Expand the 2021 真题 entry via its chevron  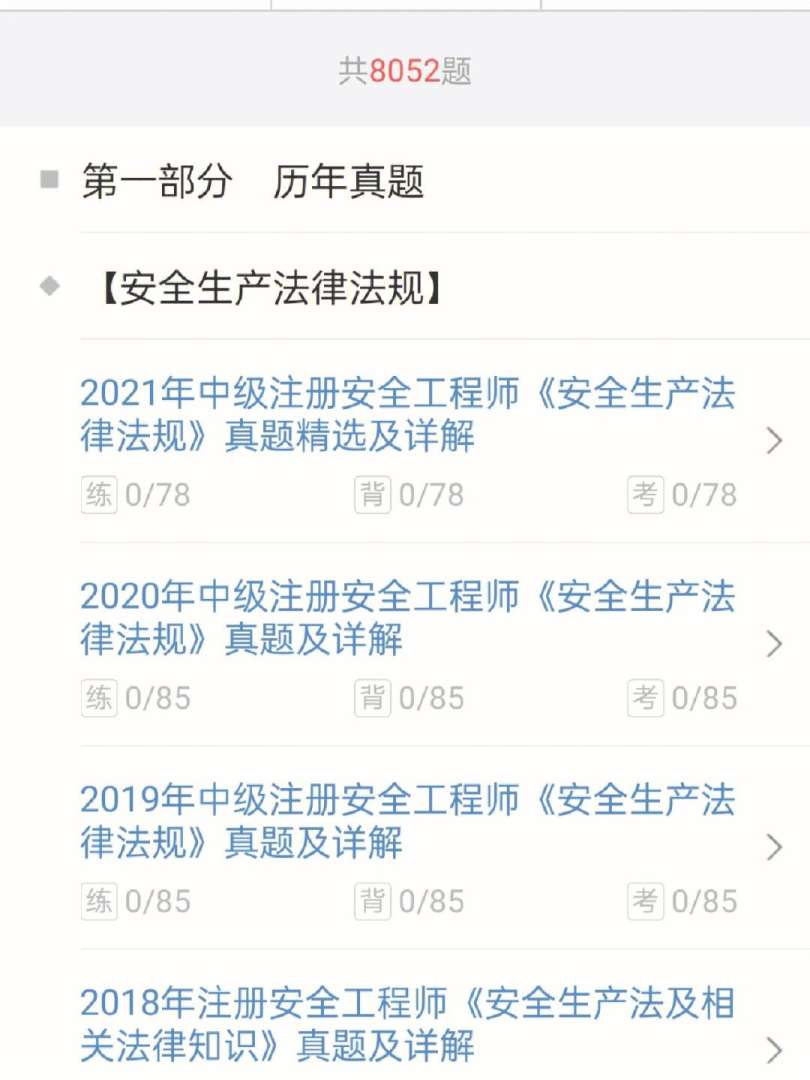[771, 440]
